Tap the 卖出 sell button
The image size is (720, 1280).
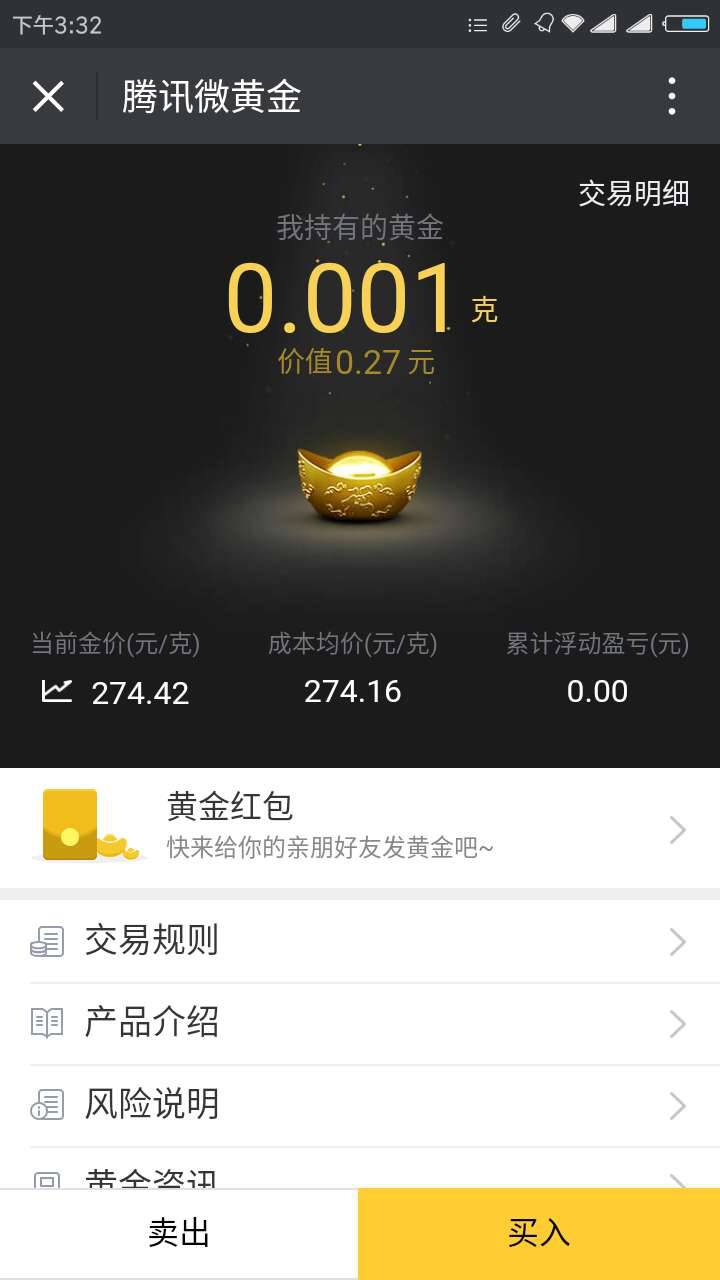pos(179,1233)
